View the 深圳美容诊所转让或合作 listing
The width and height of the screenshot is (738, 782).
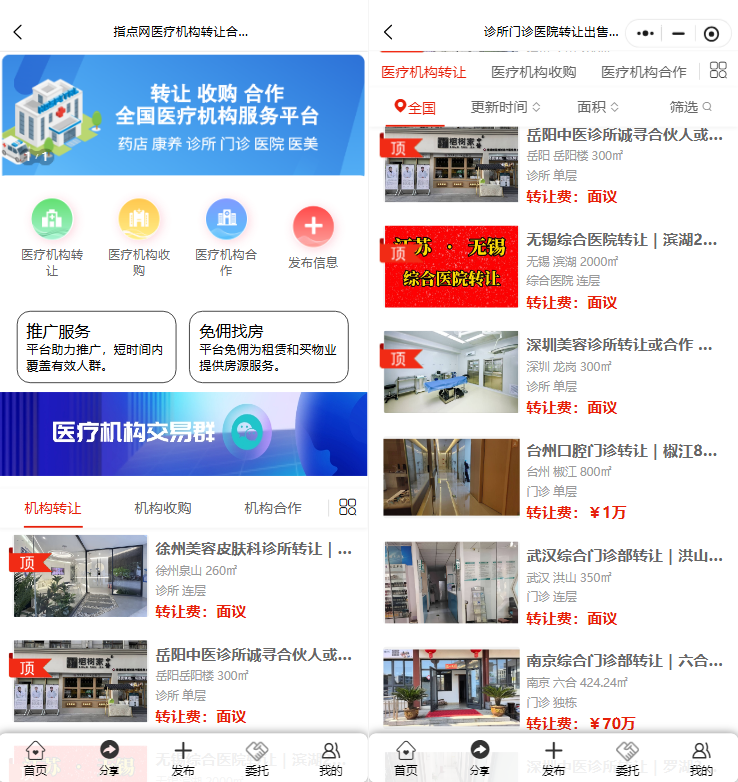[x=619, y=345]
